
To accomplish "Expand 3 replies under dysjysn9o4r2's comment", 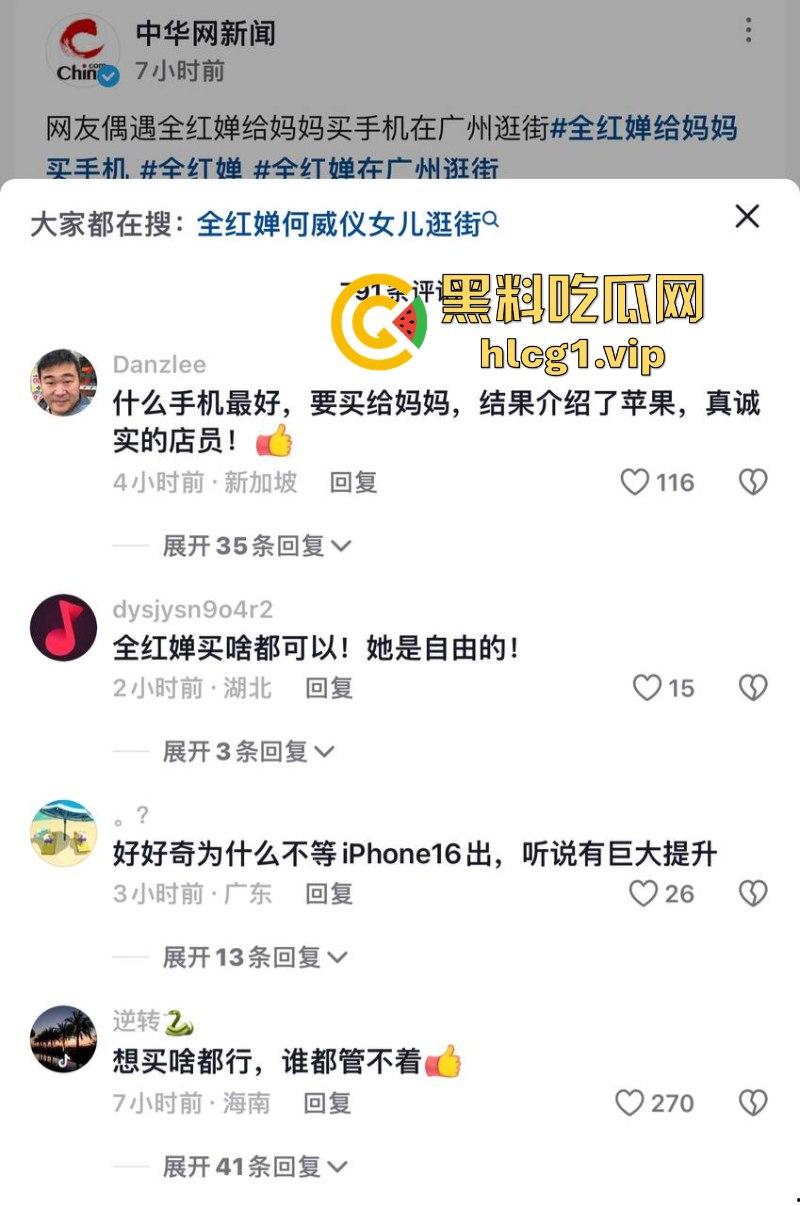I will pyautogui.click(x=249, y=751).
